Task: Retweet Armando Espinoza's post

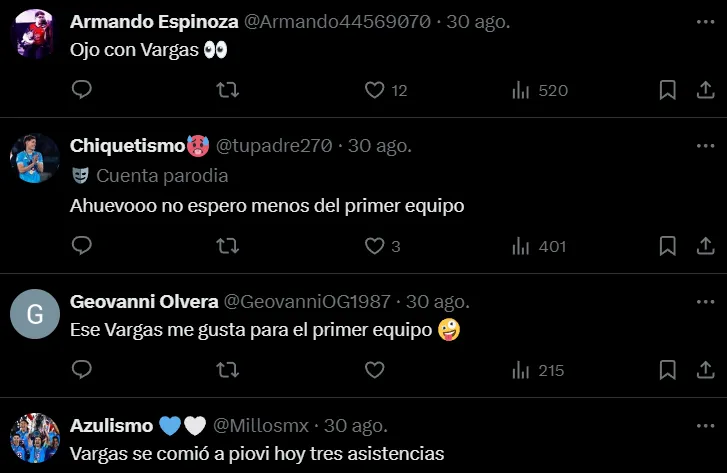Action: click(x=228, y=90)
